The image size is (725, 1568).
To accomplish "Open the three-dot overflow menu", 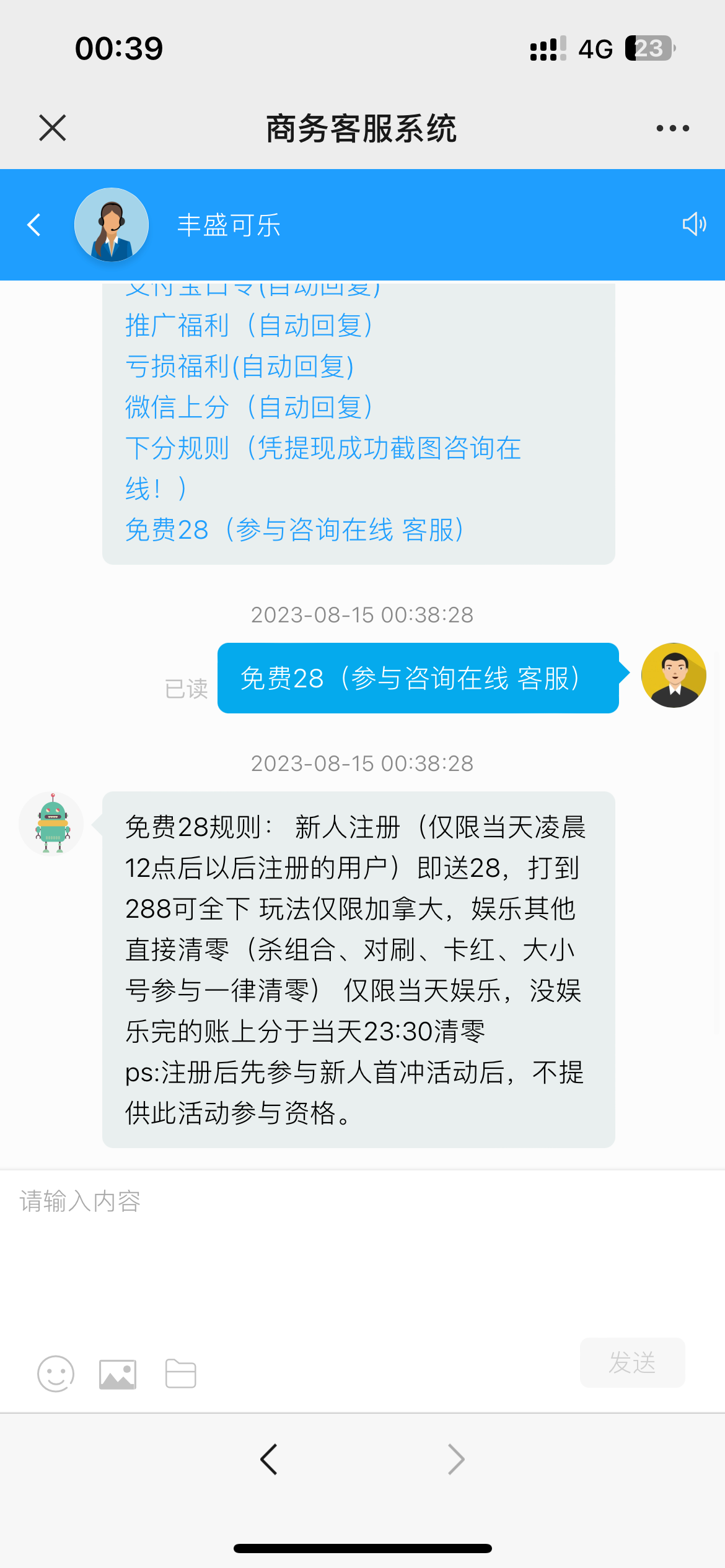I will (672, 128).
